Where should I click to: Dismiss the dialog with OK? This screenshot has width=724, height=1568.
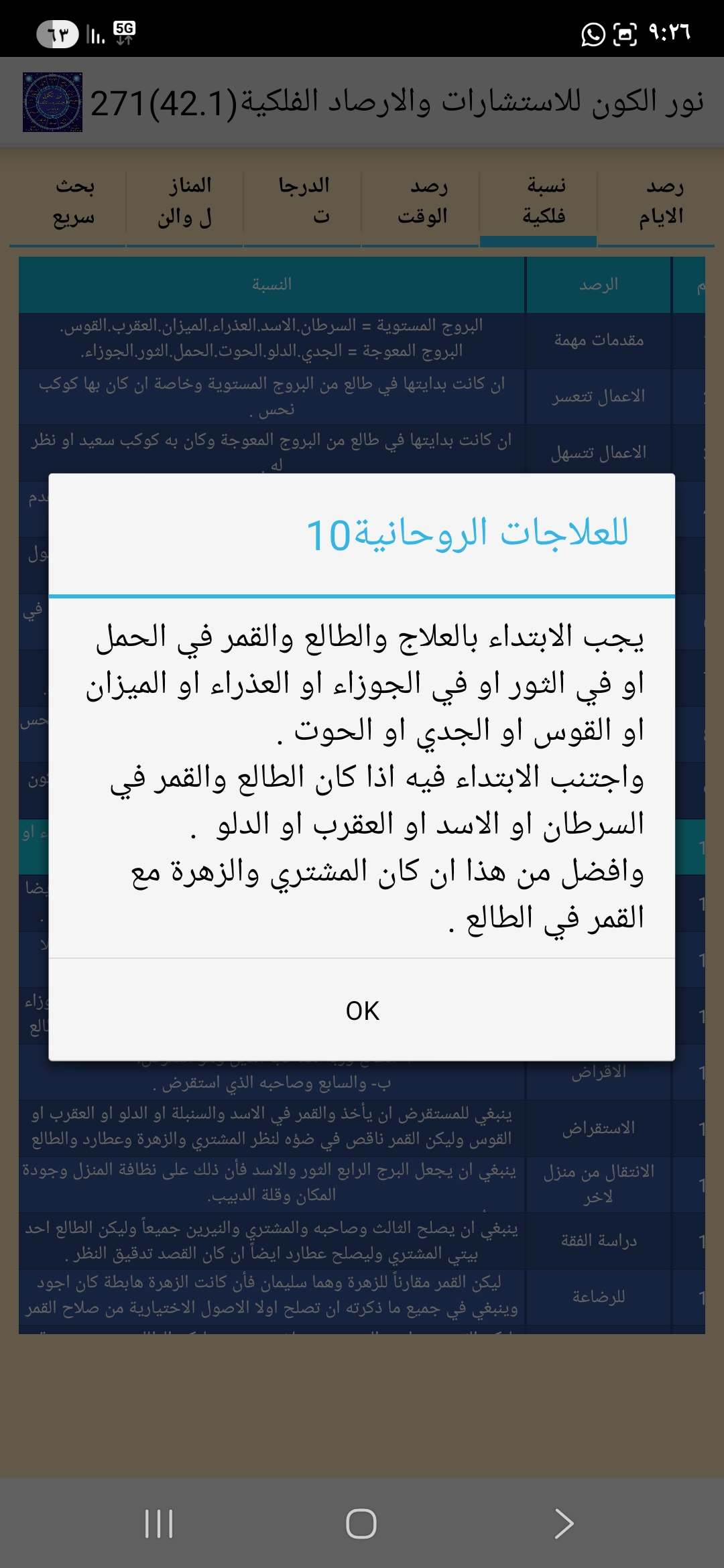point(362,1010)
